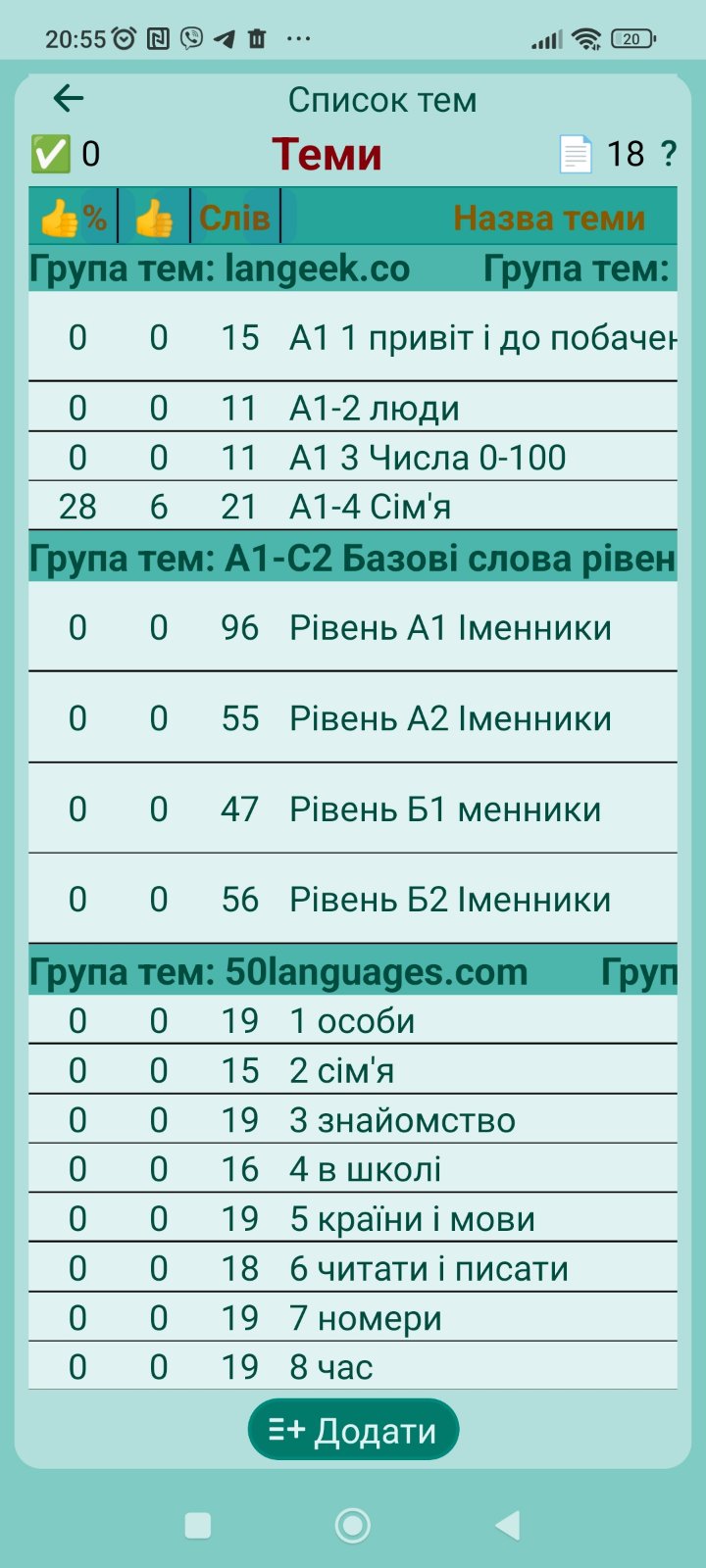Select Рівень А2 Іменники topic

[x=450, y=718]
